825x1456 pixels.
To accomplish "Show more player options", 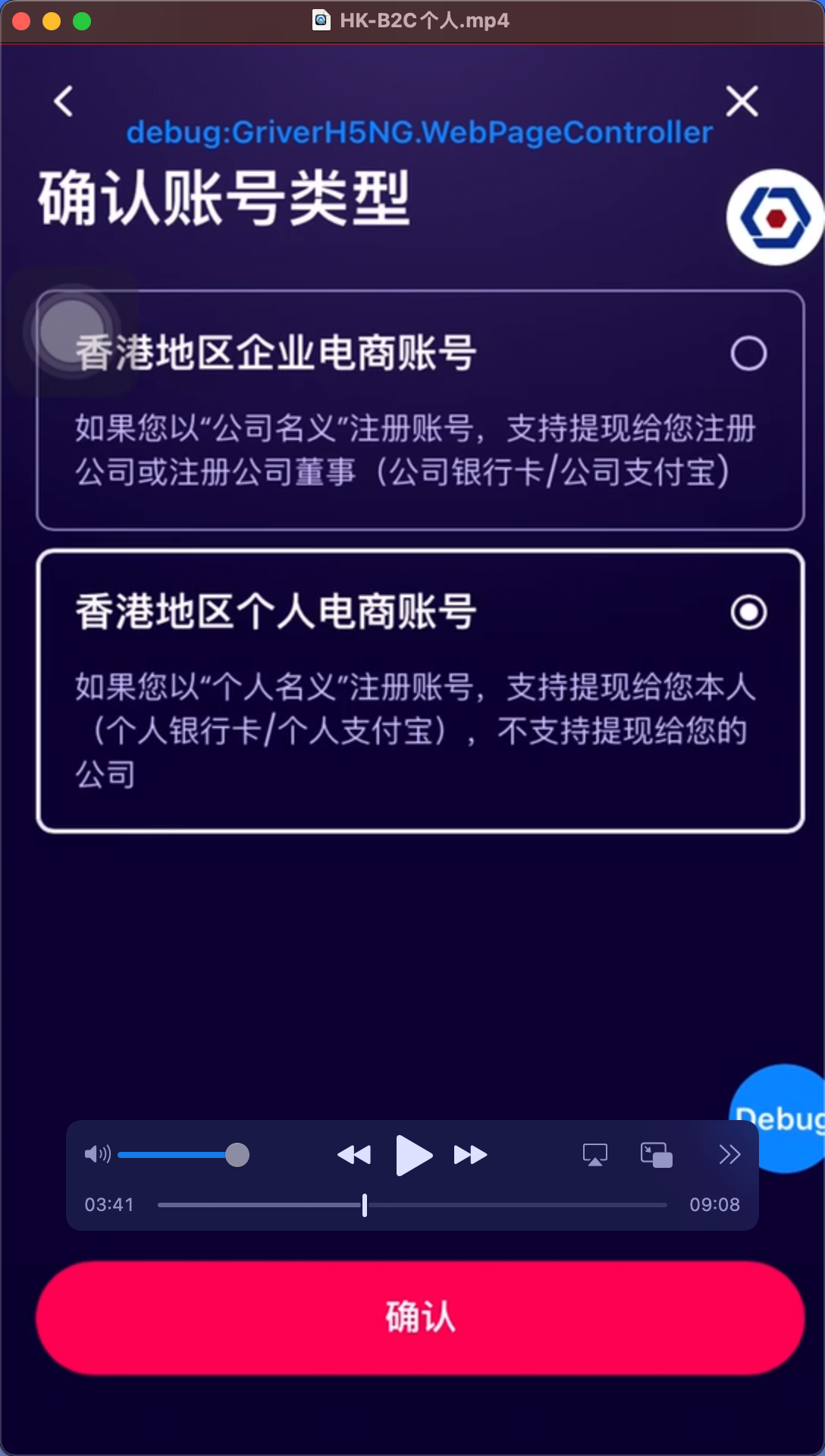I will pyautogui.click(x=729, y=1155).
